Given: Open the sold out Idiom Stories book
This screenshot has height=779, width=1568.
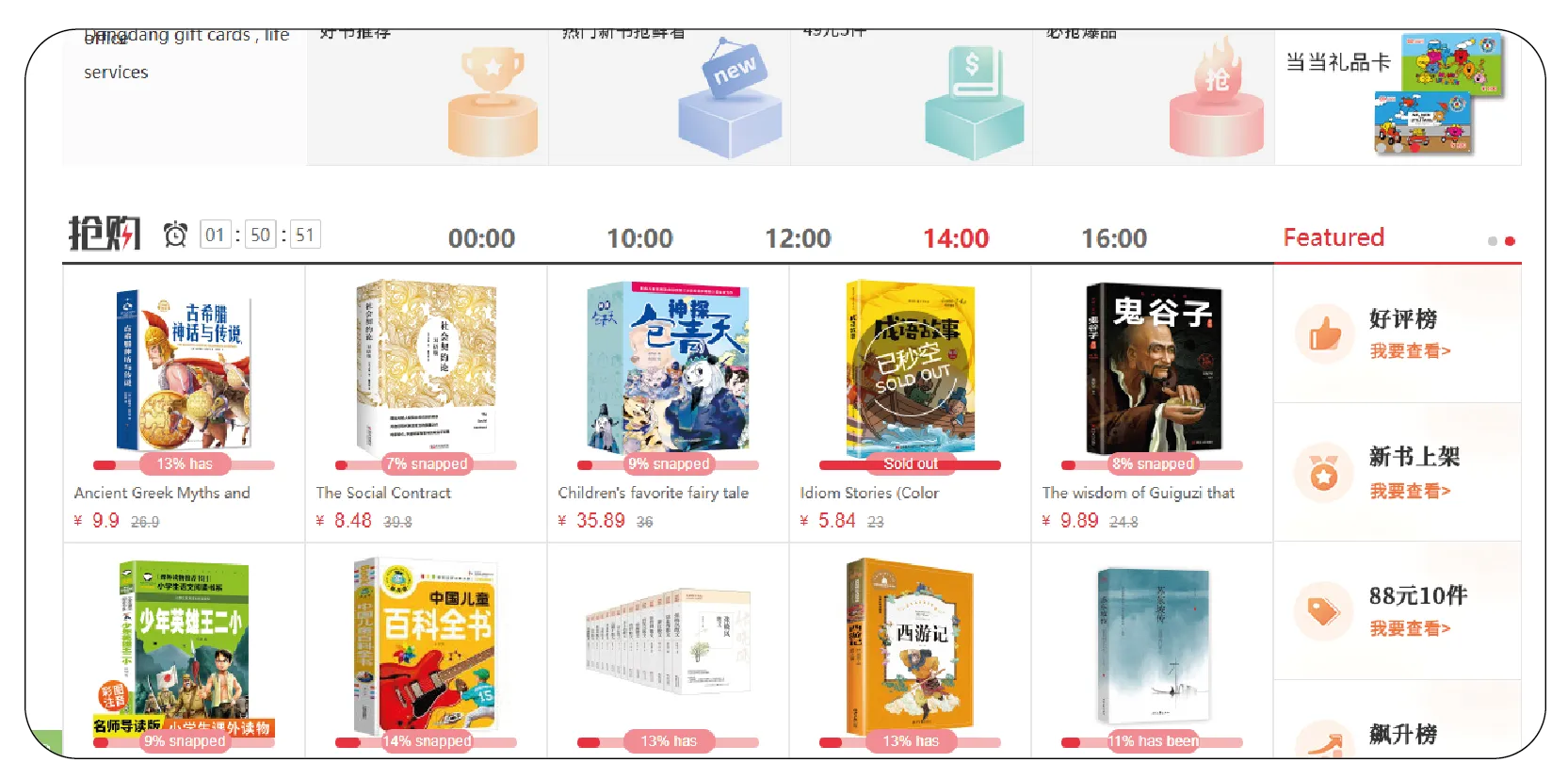Looking at the screenshot, I should point(910,372).
